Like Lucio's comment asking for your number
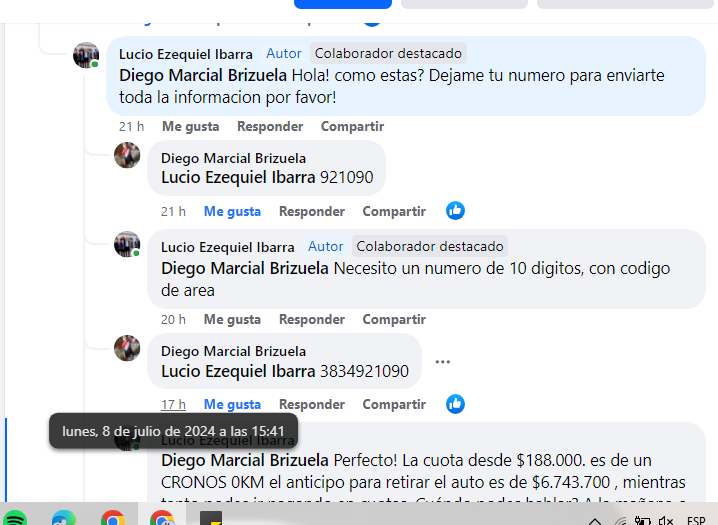 [190, 127]
